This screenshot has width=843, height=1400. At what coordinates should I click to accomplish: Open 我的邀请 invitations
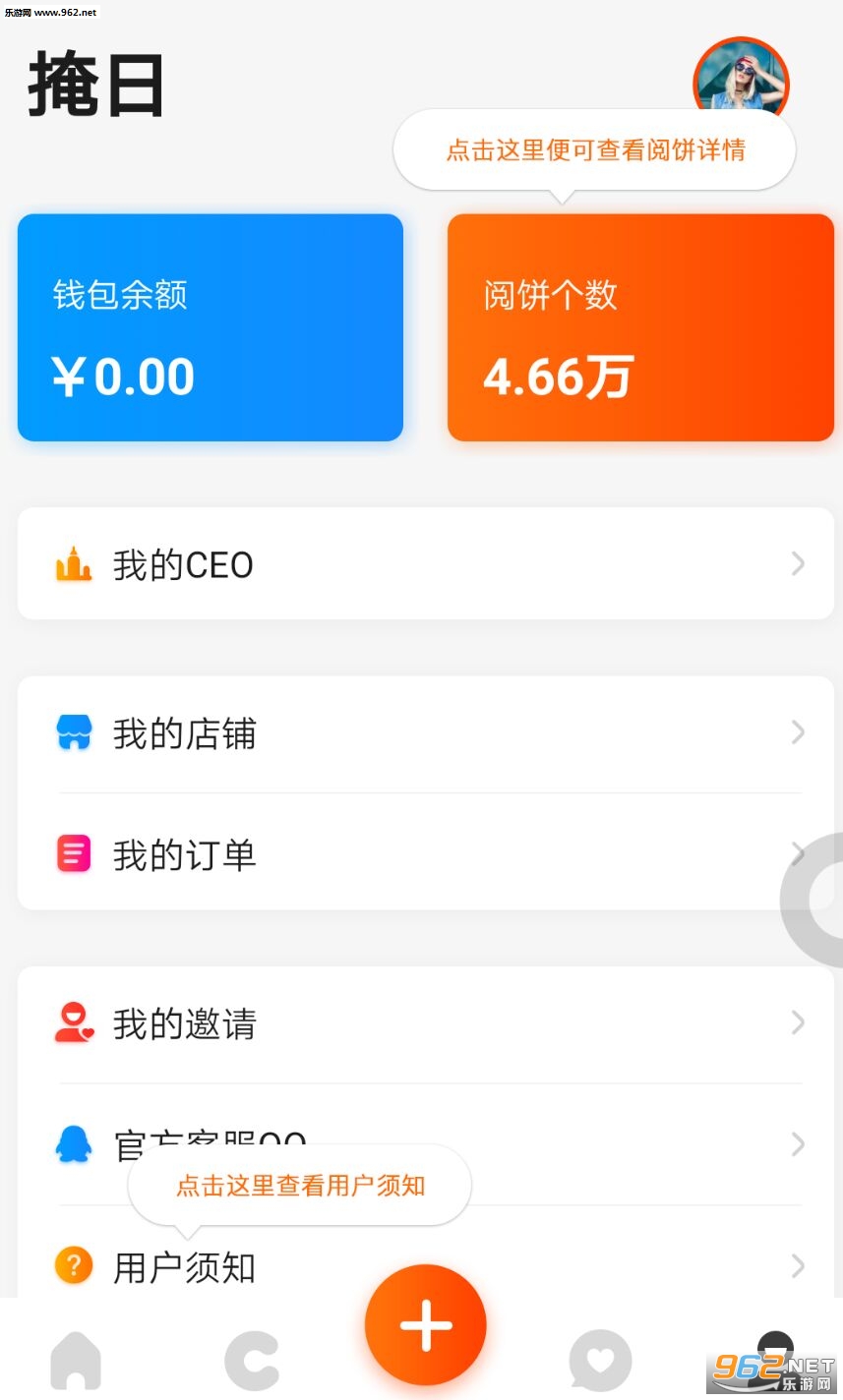click(x=425, y=1023)
